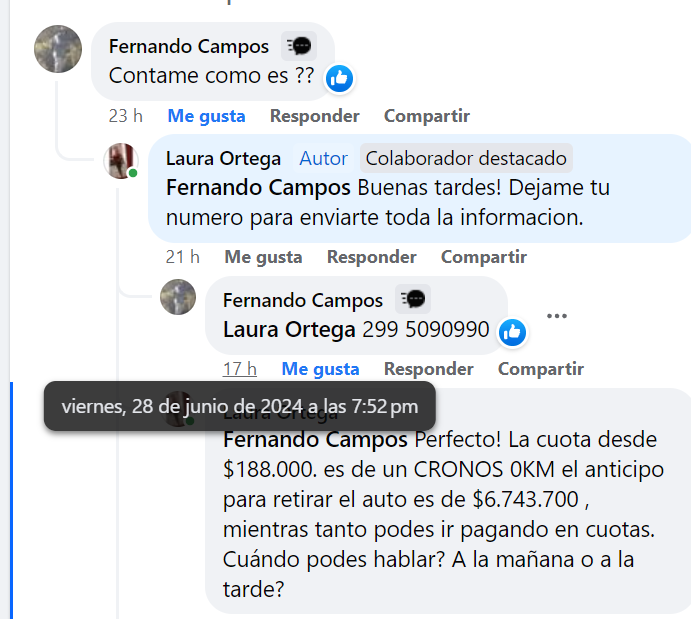Share Laura's "Buenas tardes!" reply
This screenshot has height=619, width=691.
tap(483, 257)
